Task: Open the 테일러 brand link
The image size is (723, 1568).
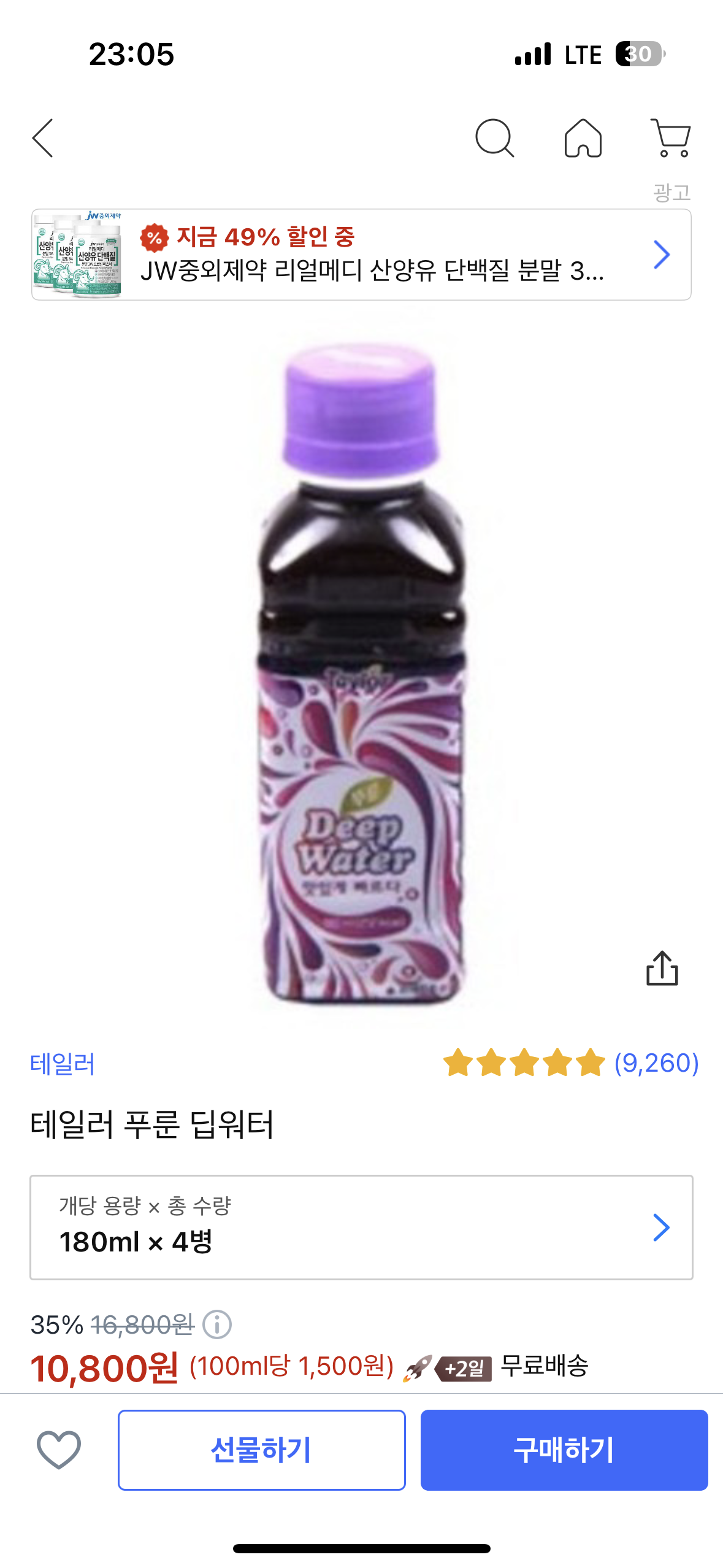Action: [63, 1064]
